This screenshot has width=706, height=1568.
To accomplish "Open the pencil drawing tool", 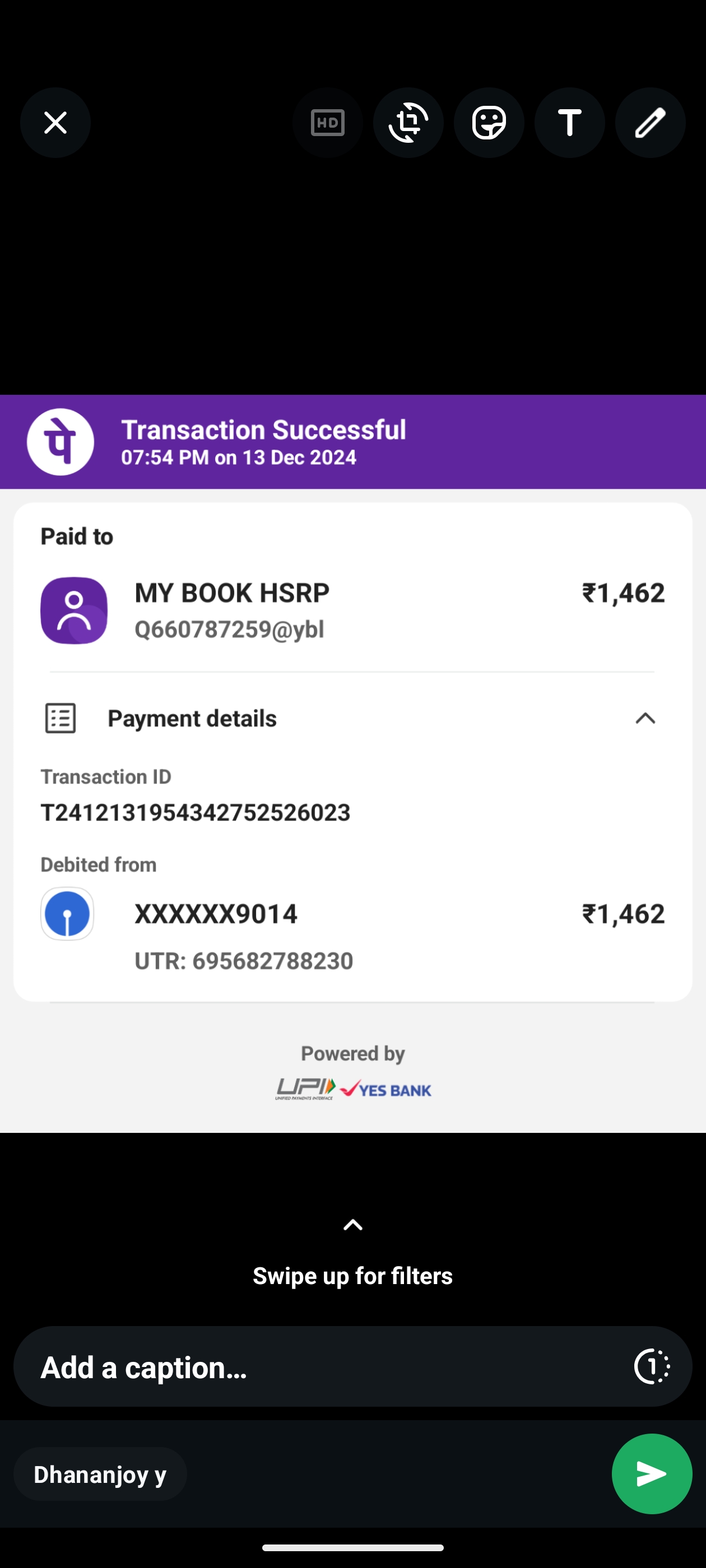I will 650,123.
